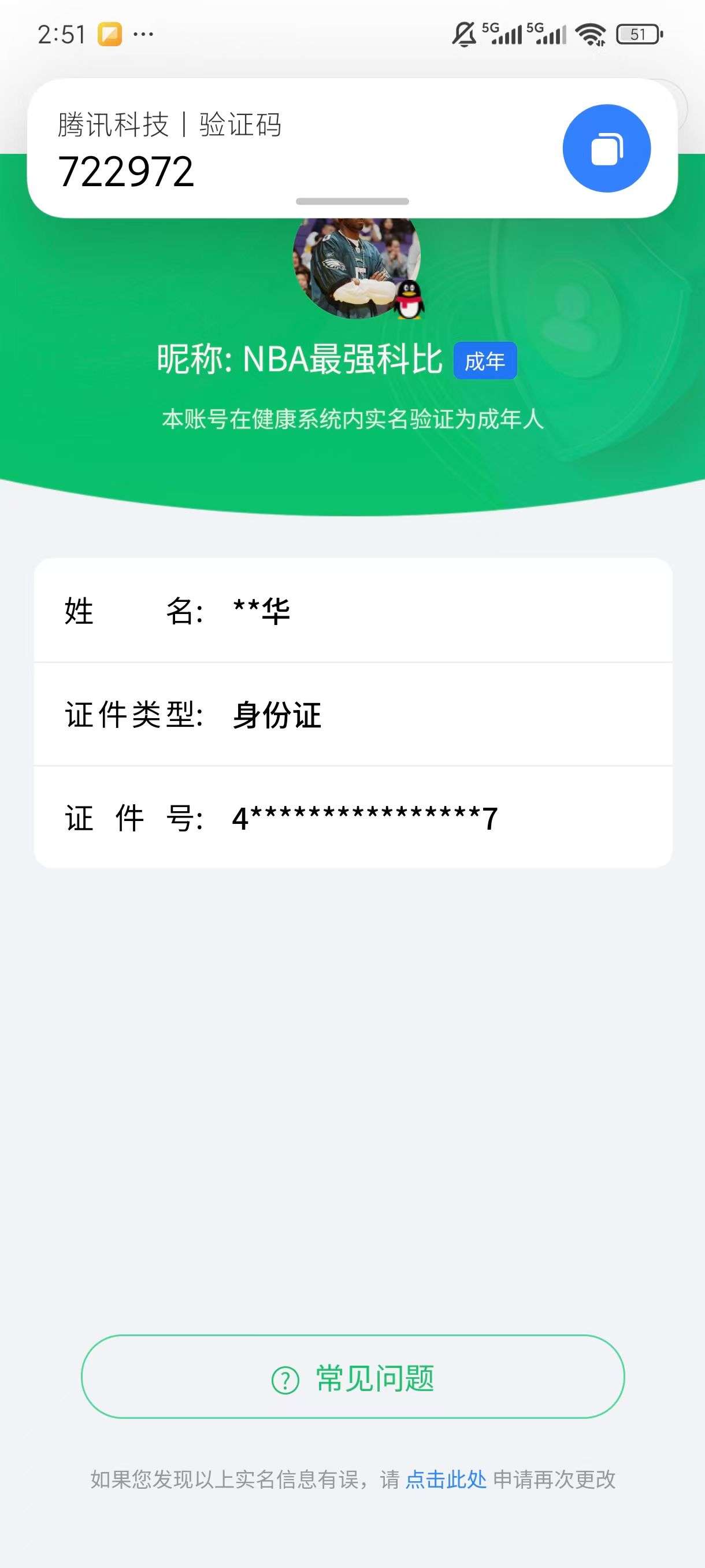Image resolution: width=705 pixels, height=1568 pixels.
Task: Tap the 成年 badge next to the nickname
Action: pyautogui.click(x=485, y=361)
